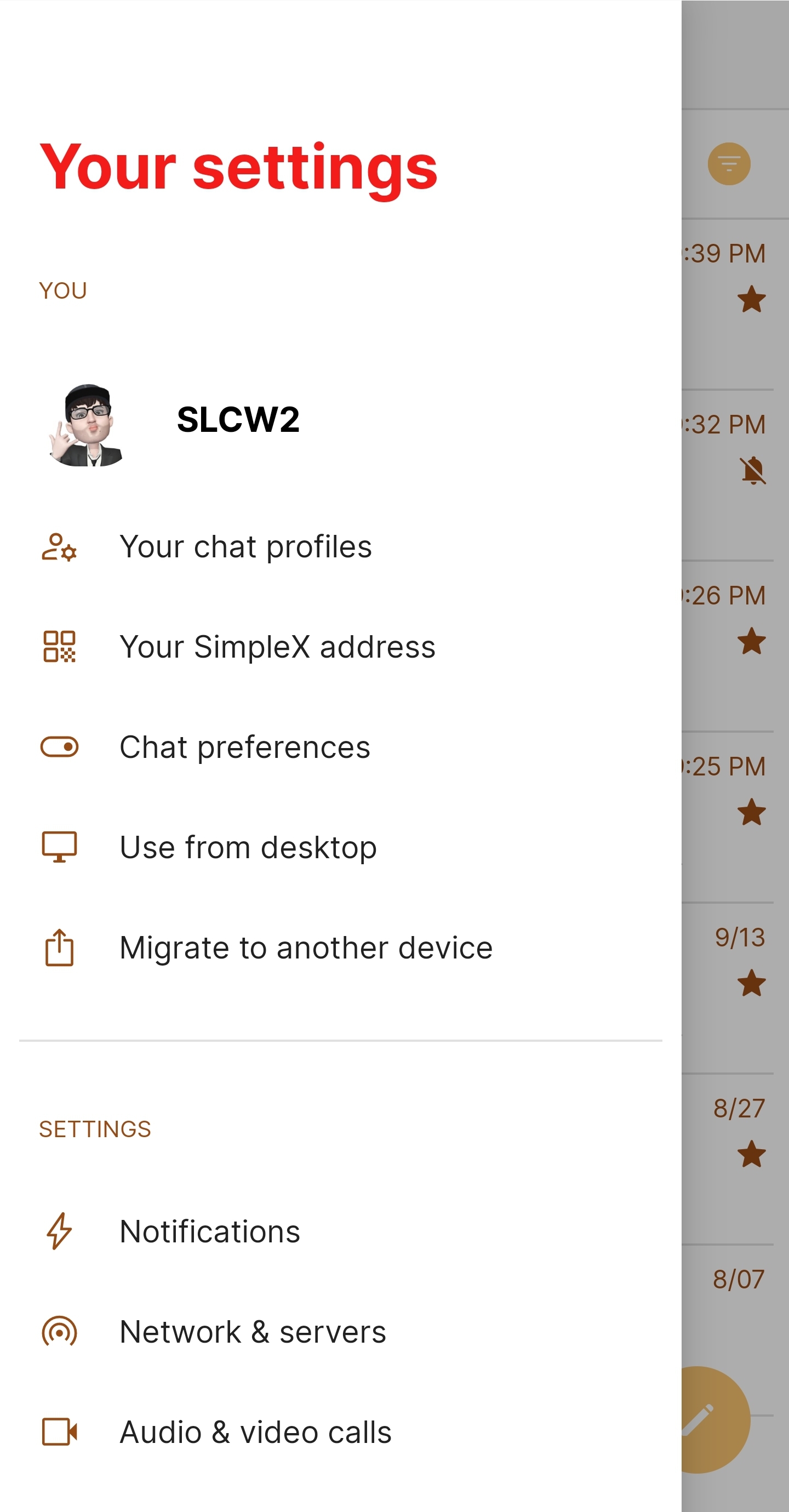Go to Chat preferences
Image resolution: width=789 pixels, height=1512 pixels.
coord(245,747)
